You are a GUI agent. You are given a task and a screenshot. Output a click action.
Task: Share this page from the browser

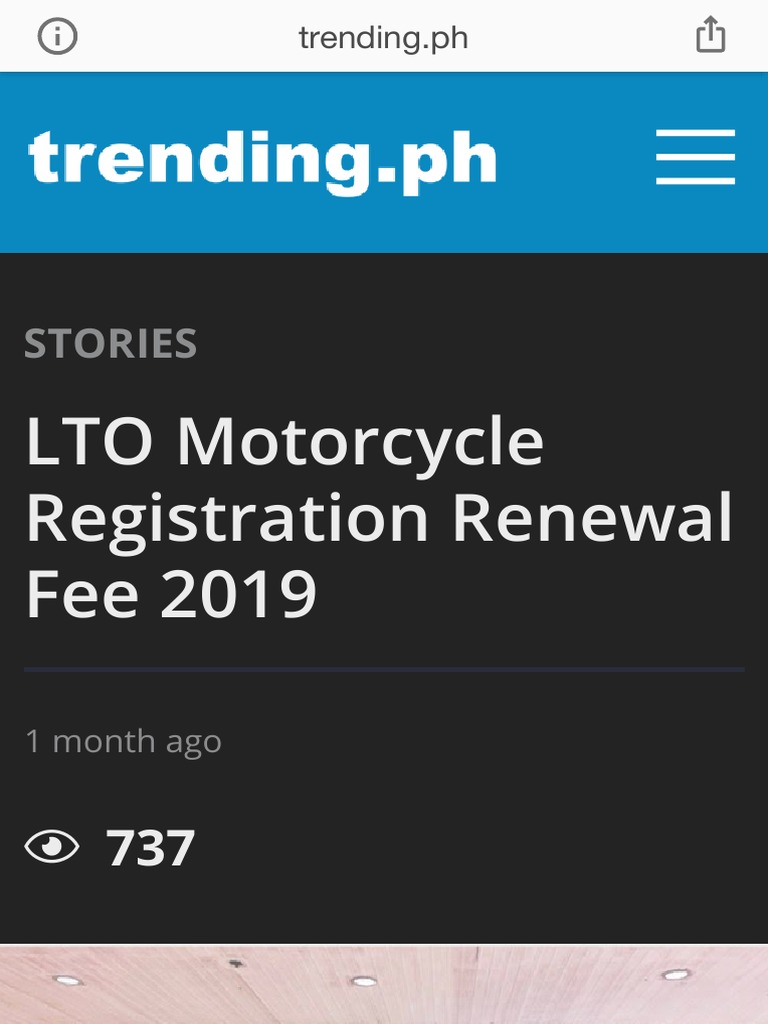(x=710, y=36)
